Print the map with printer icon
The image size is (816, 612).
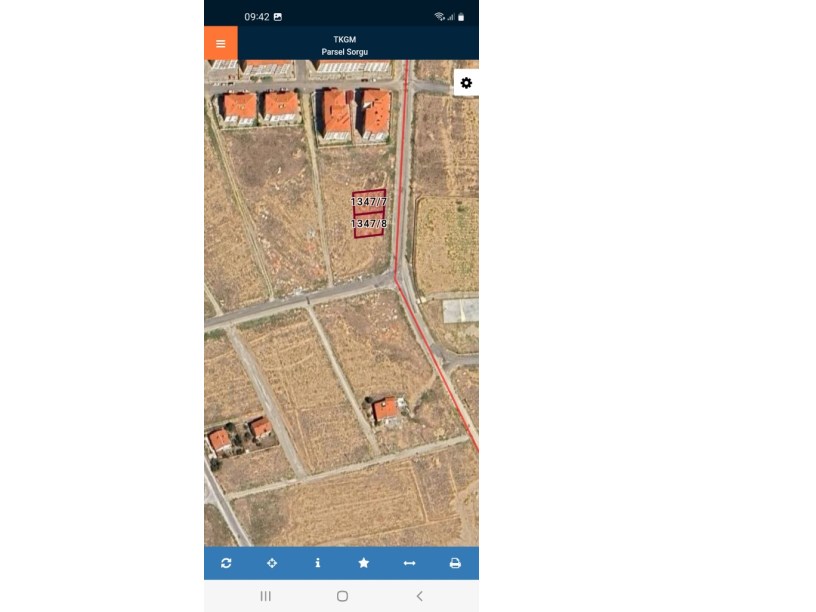tap(455, 563)
